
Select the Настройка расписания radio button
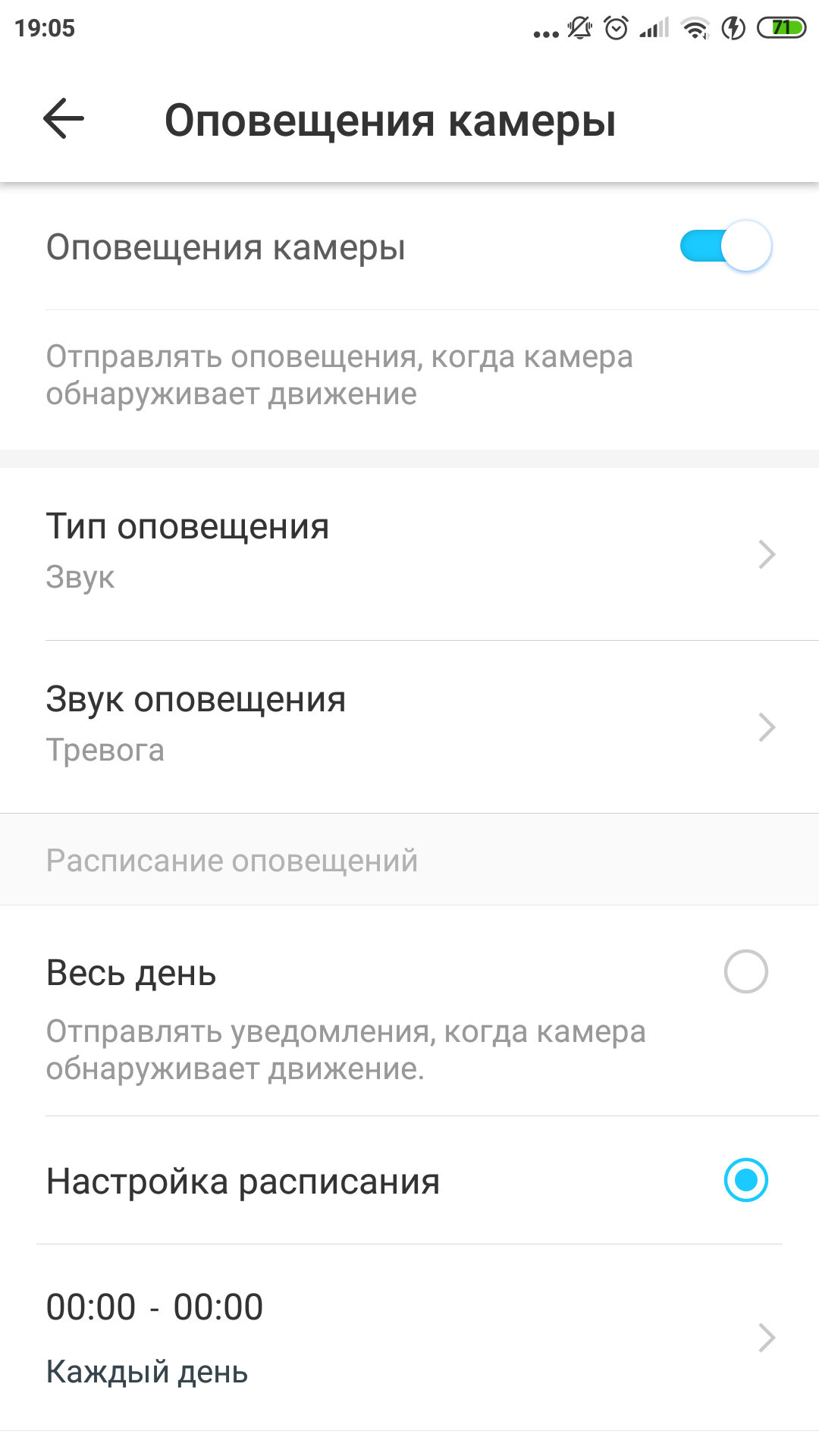[745, 1180]
